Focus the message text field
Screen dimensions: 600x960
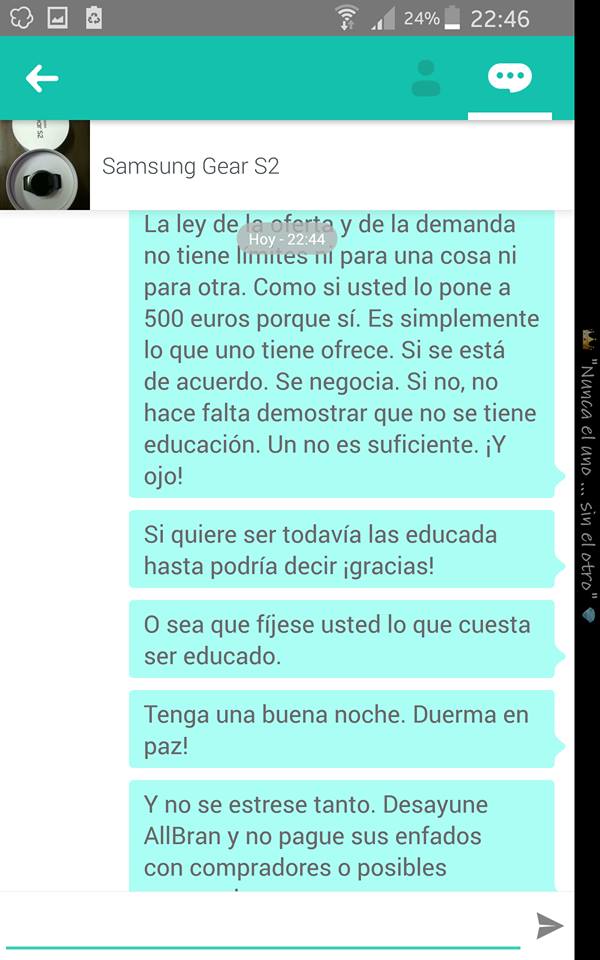pos(262,924)
